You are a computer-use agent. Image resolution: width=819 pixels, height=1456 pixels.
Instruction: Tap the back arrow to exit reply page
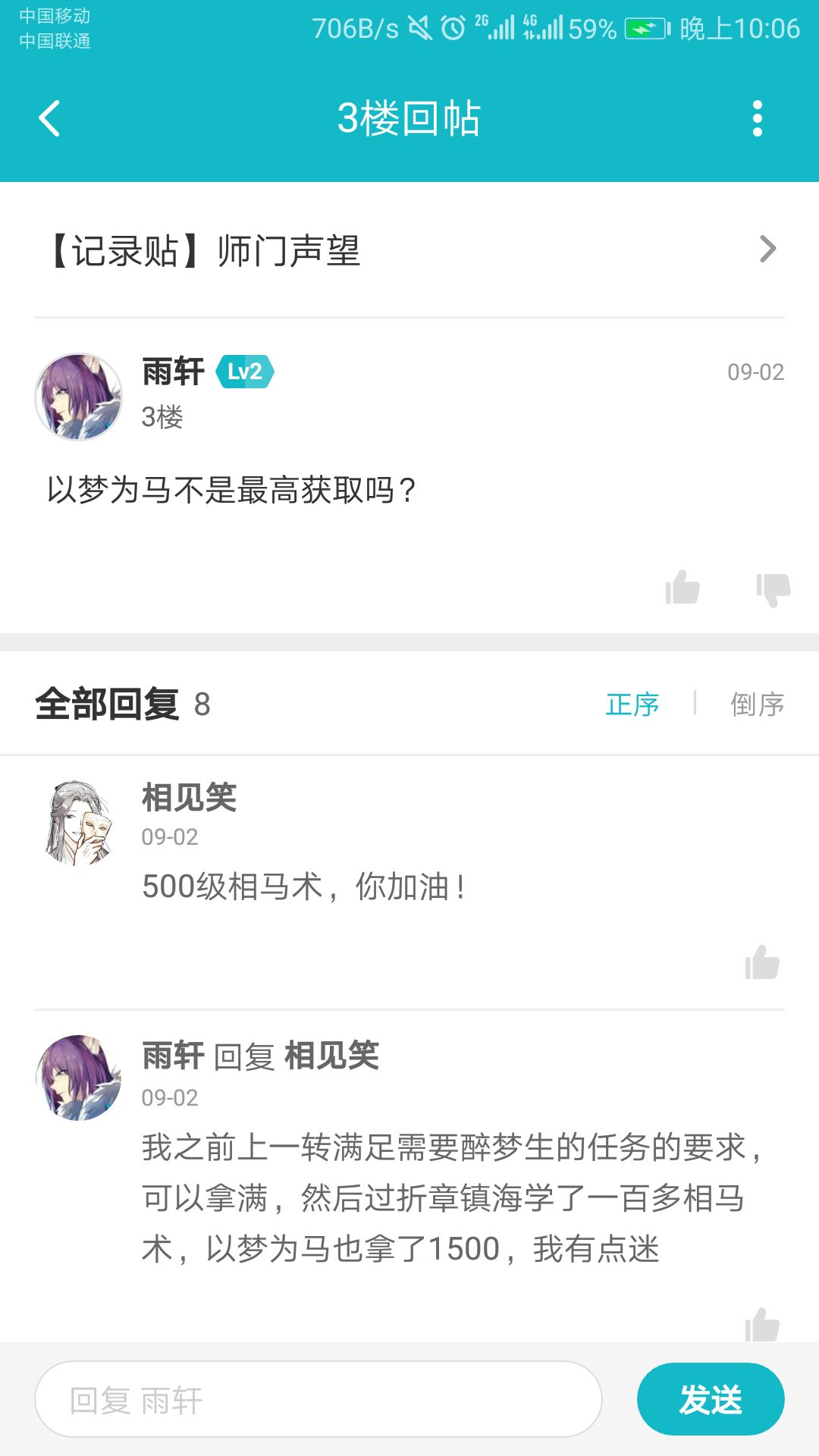(x=50, y=118)
